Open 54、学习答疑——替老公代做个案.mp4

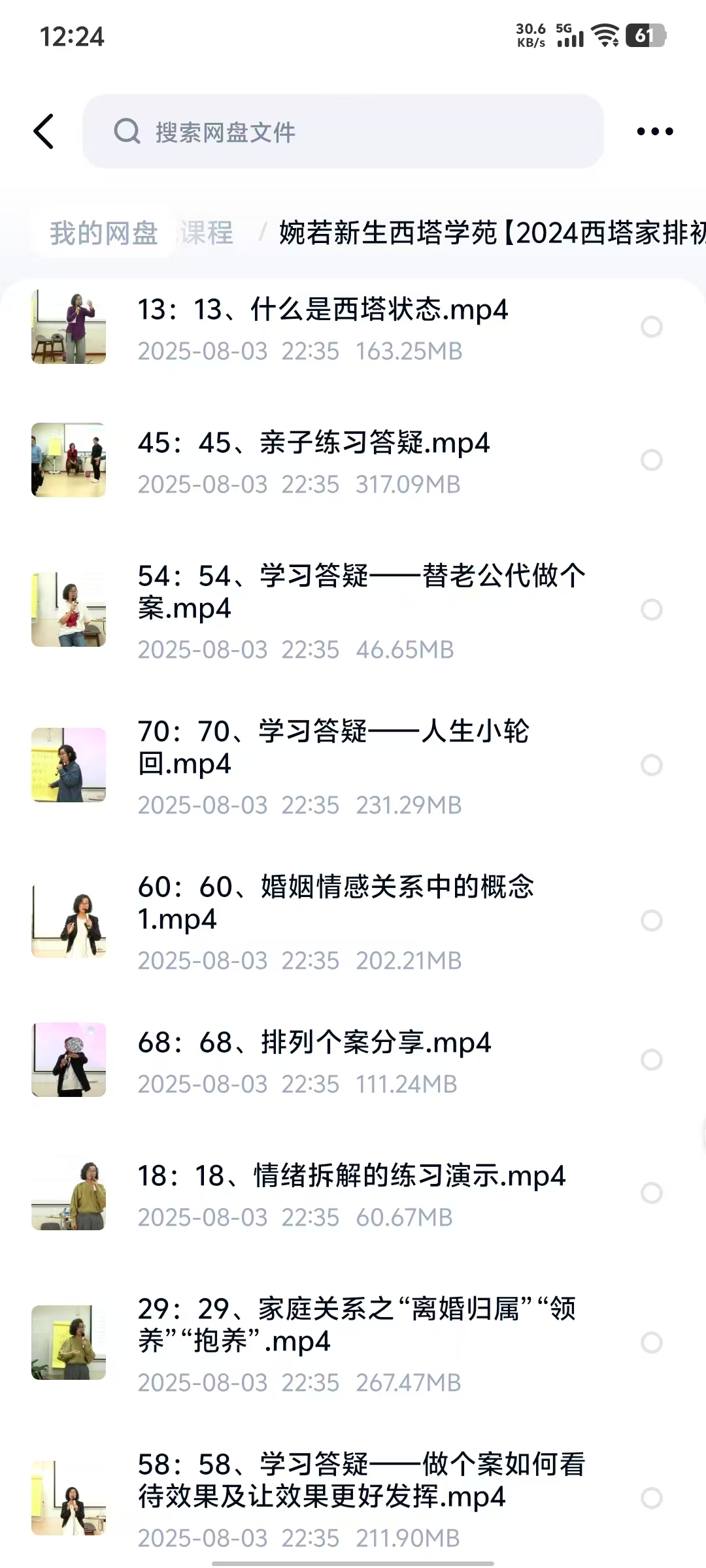pos(361,592)
